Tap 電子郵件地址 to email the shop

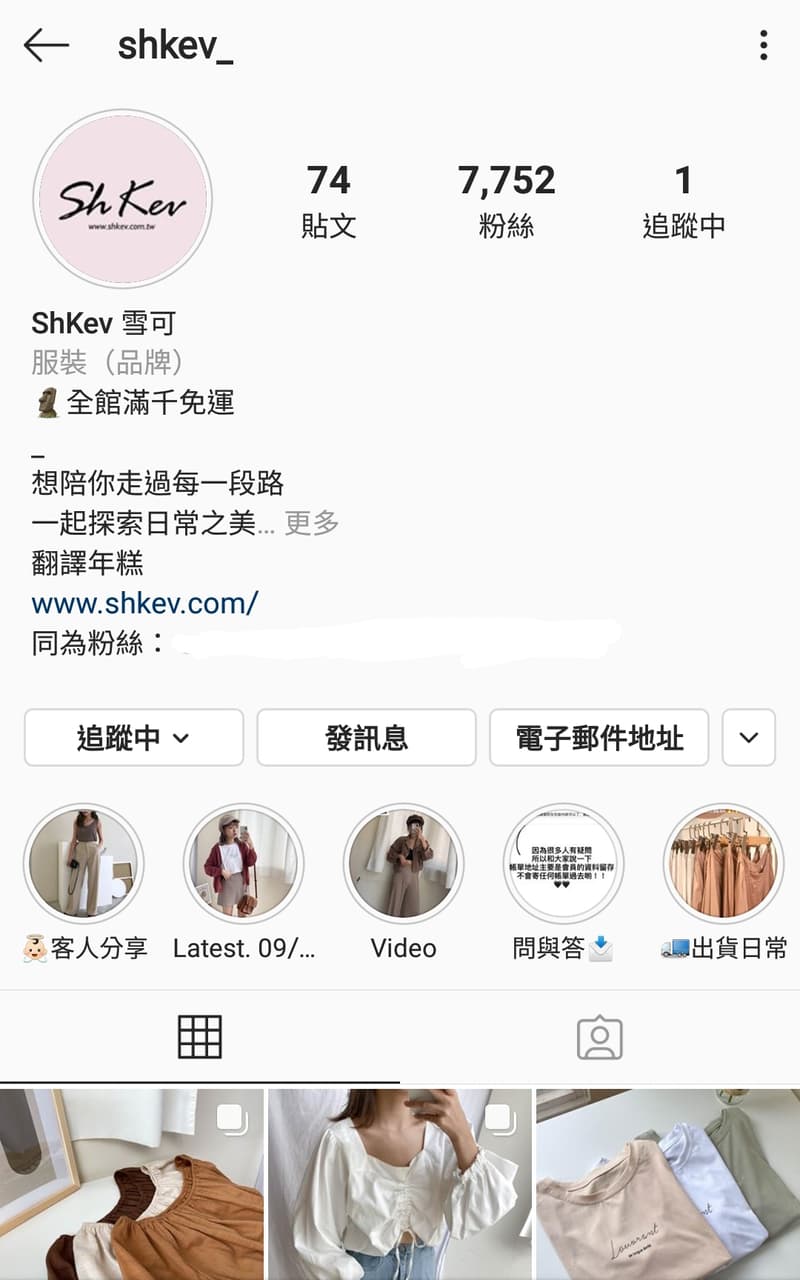pyautogui.click(x=597, y=737)
